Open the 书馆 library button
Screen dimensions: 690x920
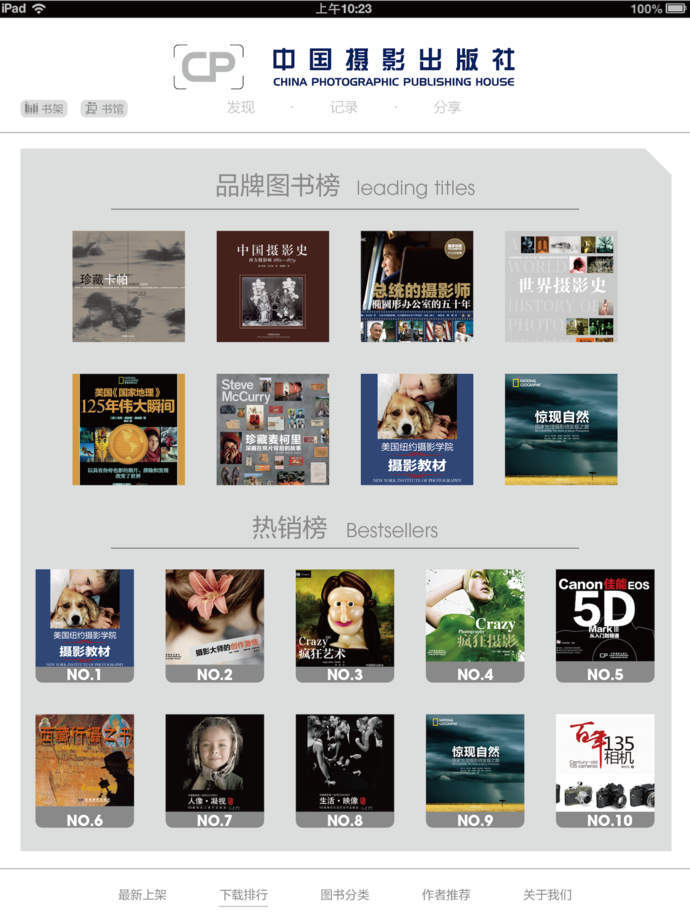pos(104,108)
